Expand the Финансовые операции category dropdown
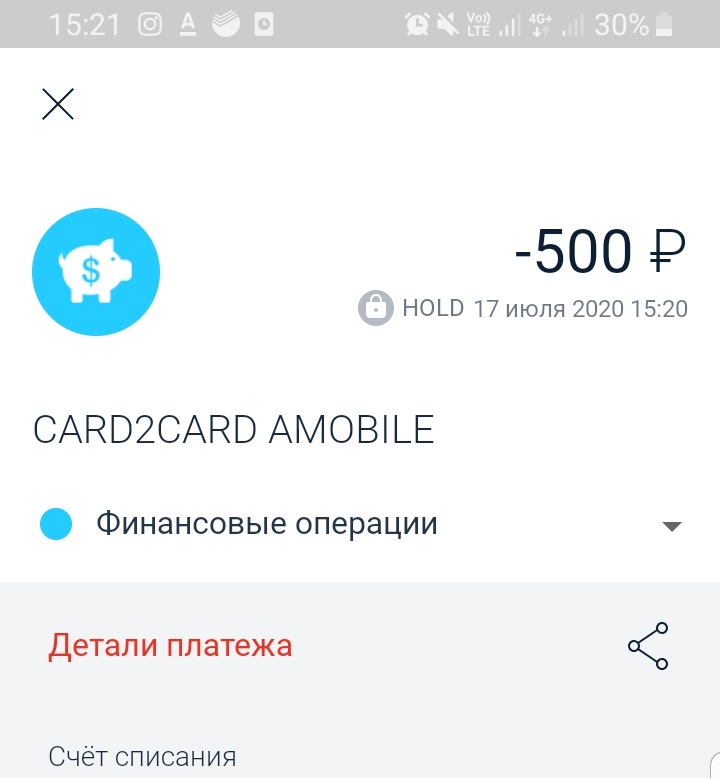 pyautogui.click(x=671, y=526)
